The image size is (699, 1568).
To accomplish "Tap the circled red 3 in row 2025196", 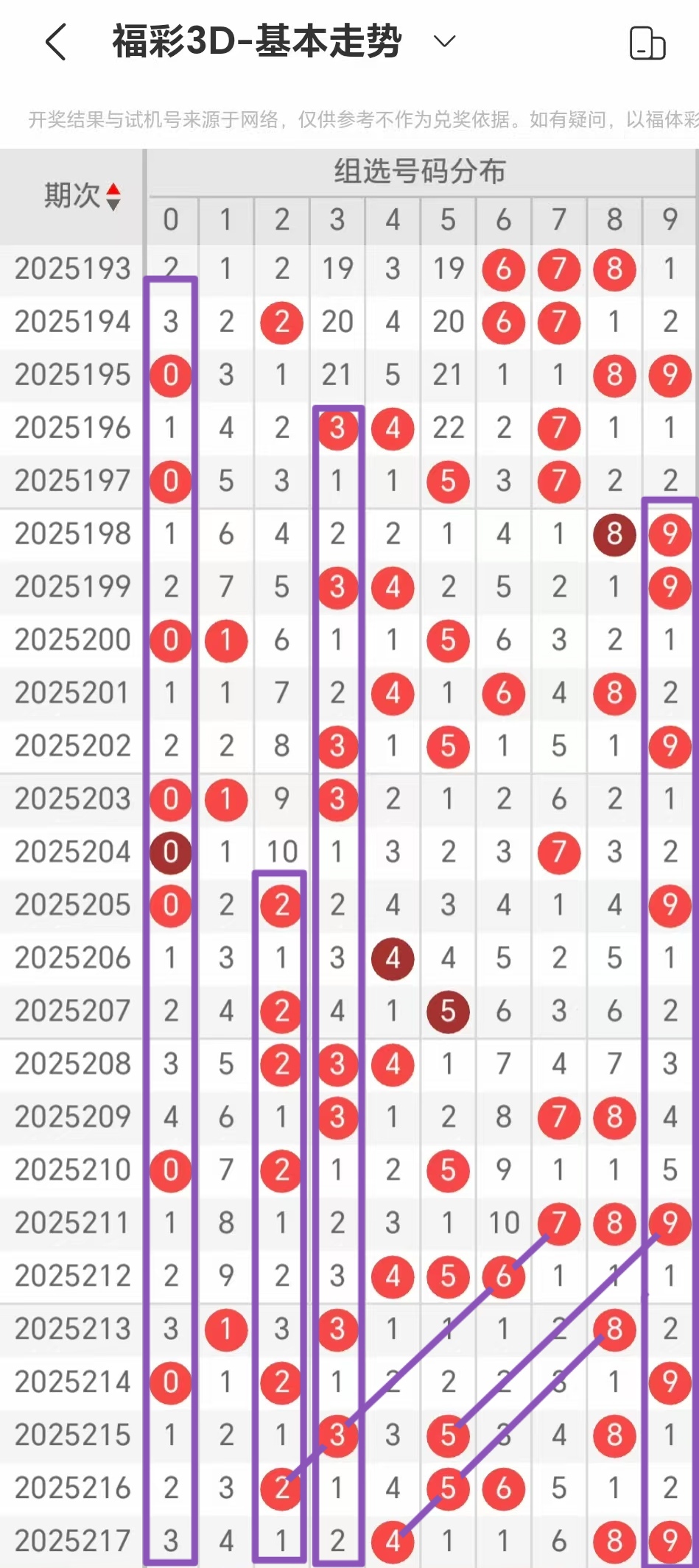I will 337,428.
